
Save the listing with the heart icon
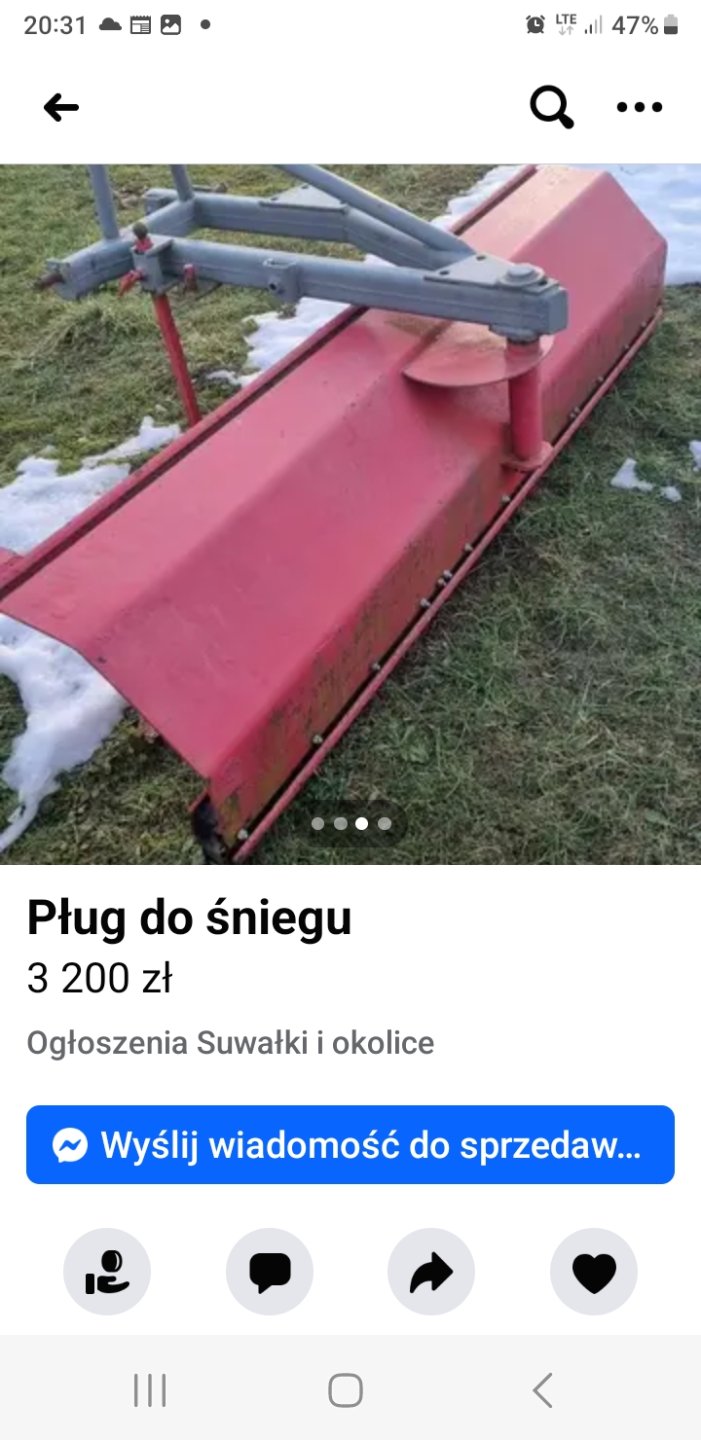pyautogui.click(x=593, y=1272)
